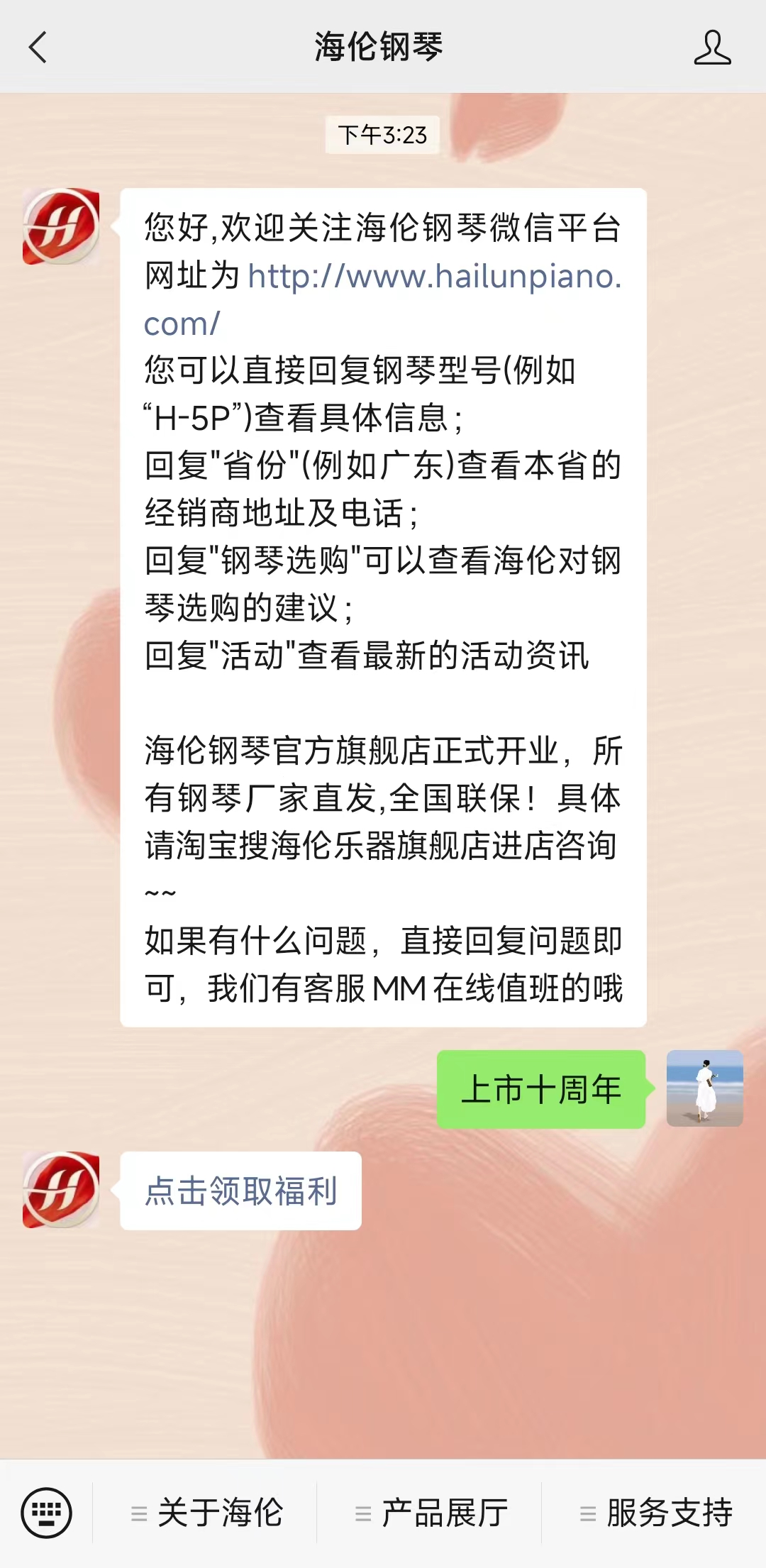Viewport: 766px width, 1568px height.
Task: Open the 点击领取福利 link
Action: click(x=241, y=1191)
